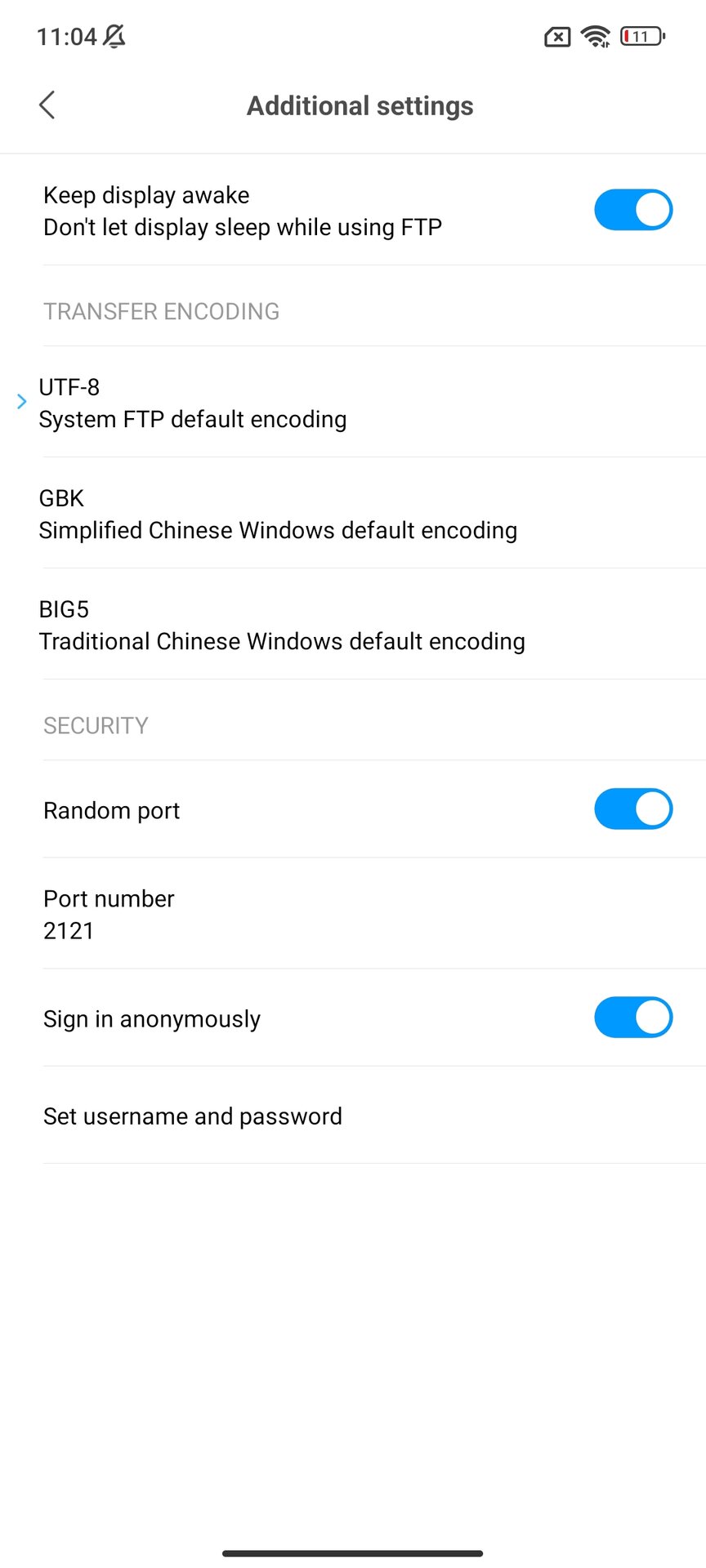Screen dimensions: 706x1568
Task: Toggle Sign in anonymously off
Action: click(x=633, y=1017)
